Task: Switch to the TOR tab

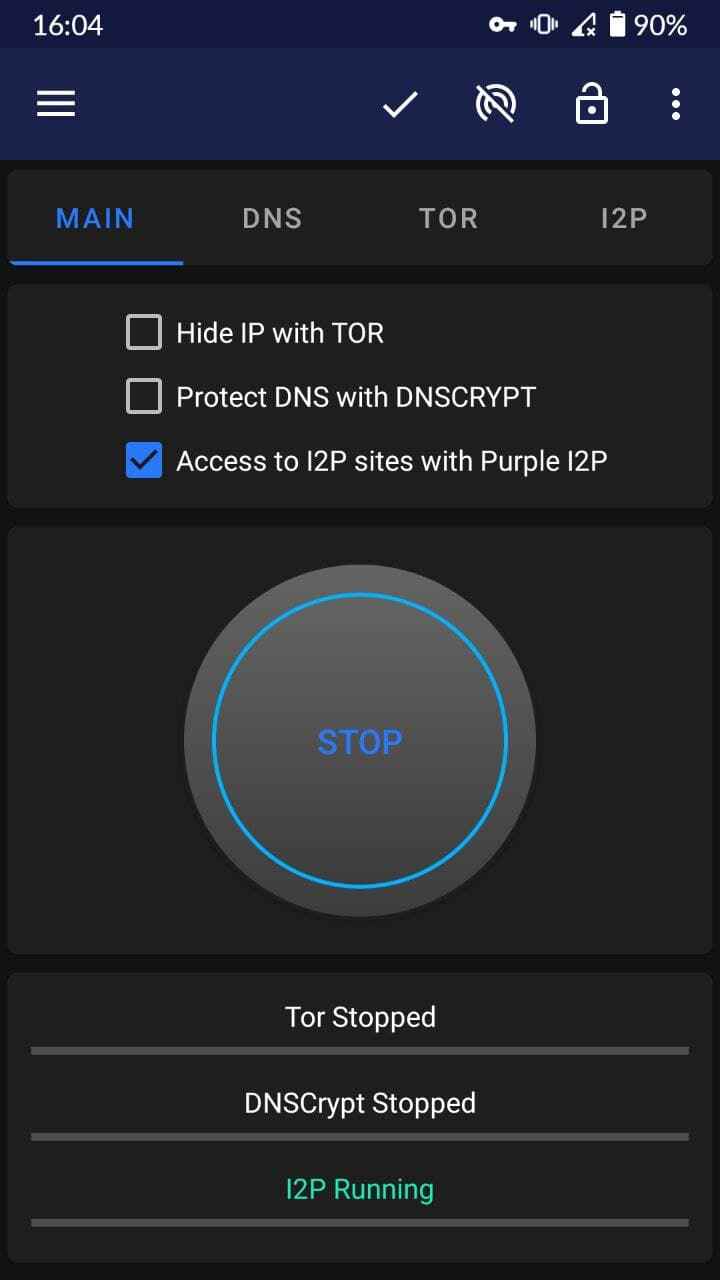Action: [x=448, y=218]
